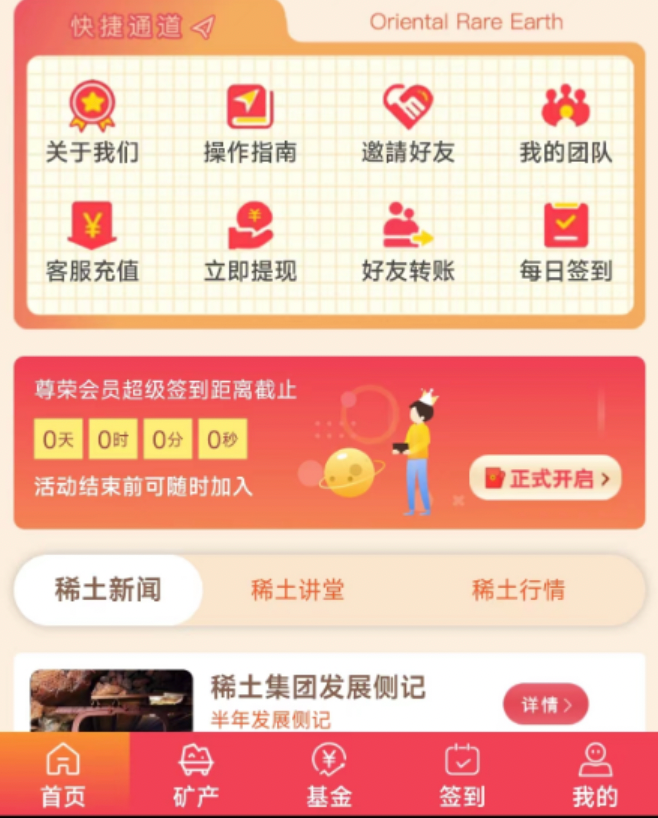658x818 pixels.
Task: Open the 基金 tab
Action: point(329,776)
